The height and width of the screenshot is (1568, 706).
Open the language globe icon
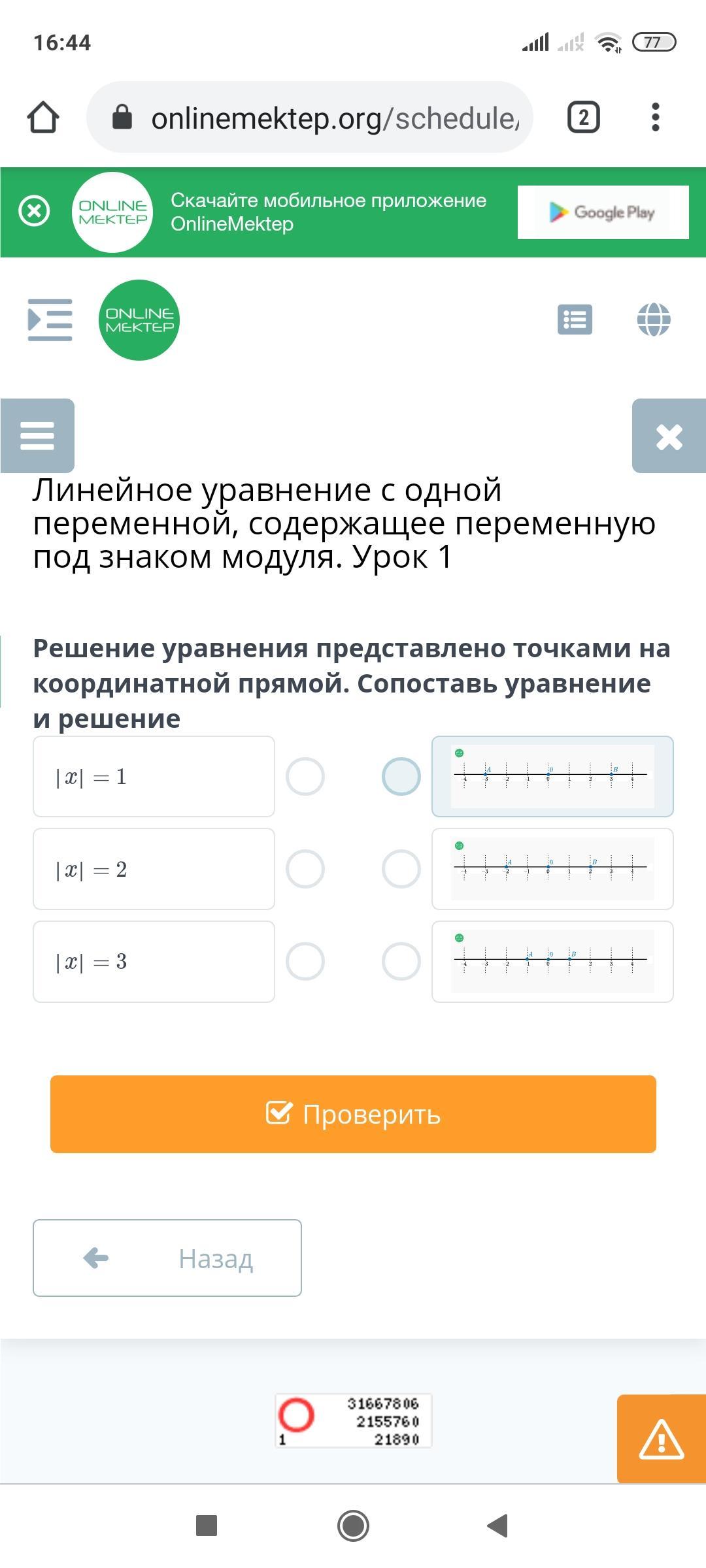tap(654, 320)
